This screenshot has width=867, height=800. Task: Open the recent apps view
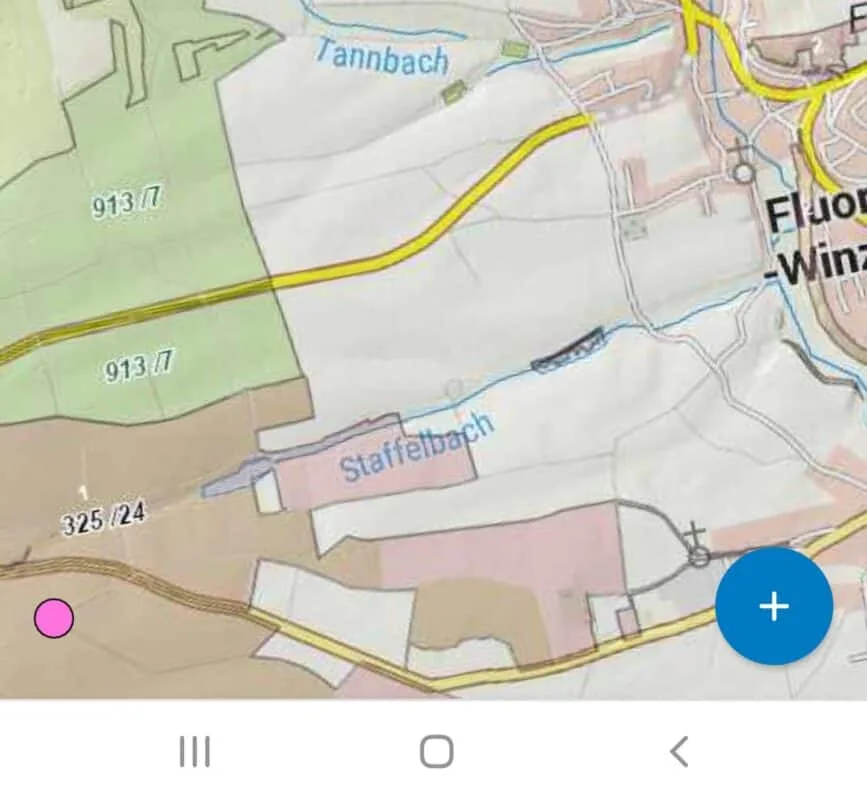[194, 751]
